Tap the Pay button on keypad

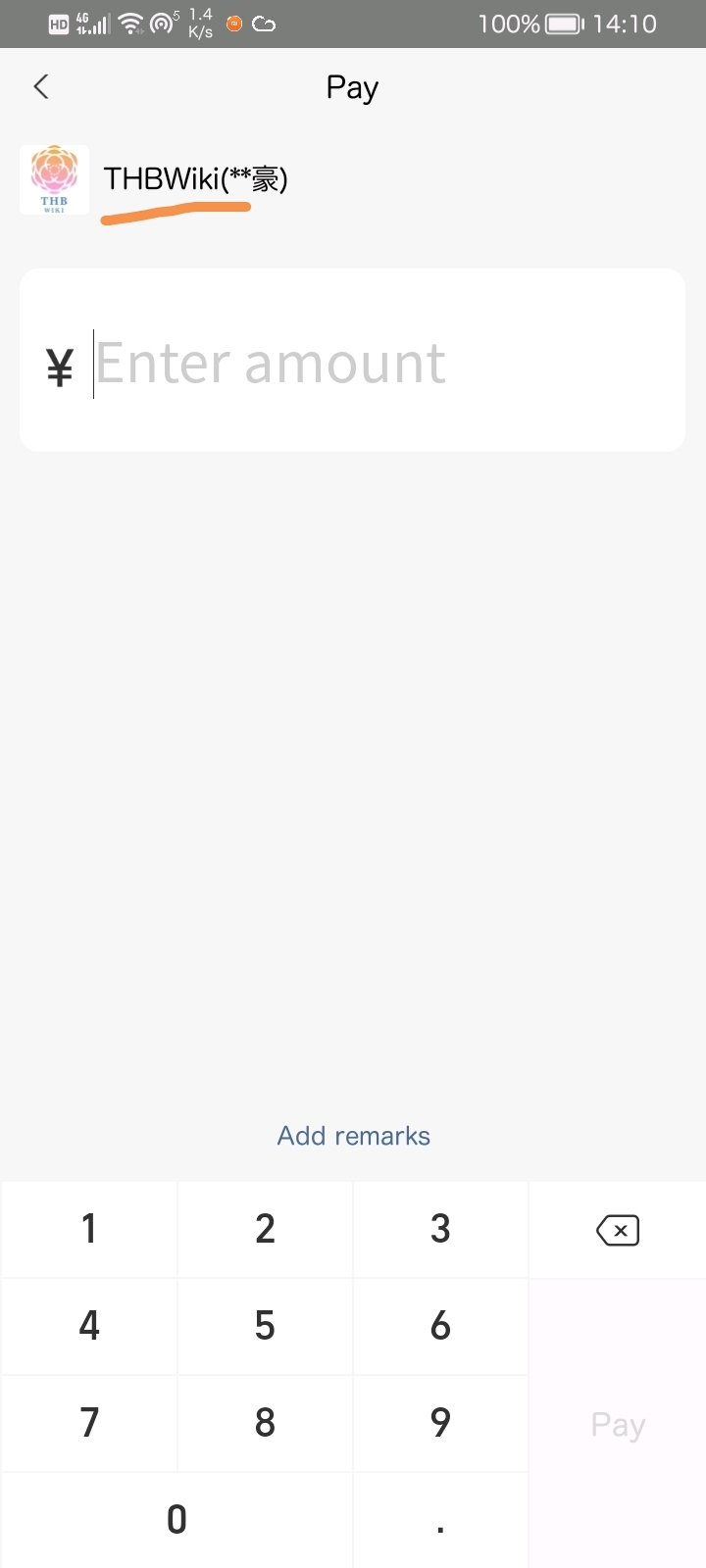pyautogui.click(x=617, y=1423)
